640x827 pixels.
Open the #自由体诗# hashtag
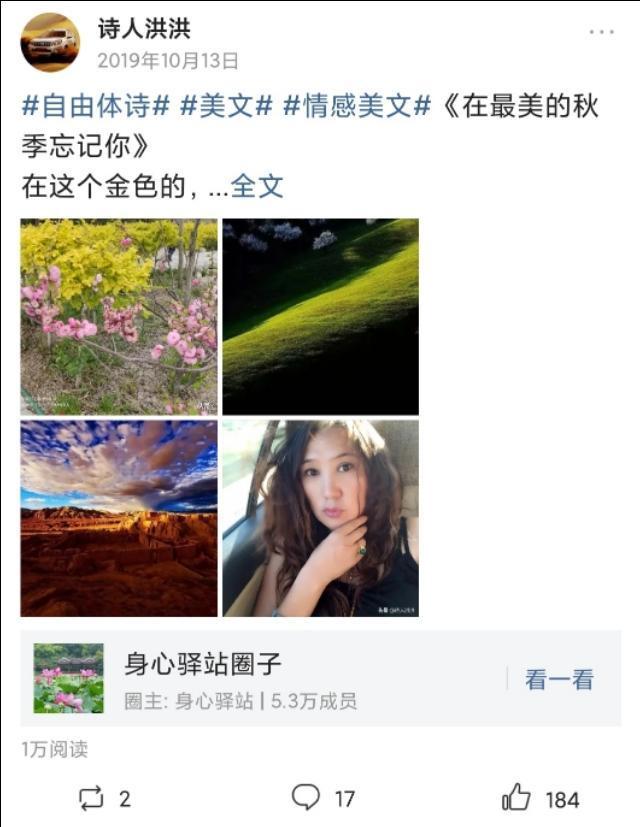pyautogui.click(x=96, y=107)
